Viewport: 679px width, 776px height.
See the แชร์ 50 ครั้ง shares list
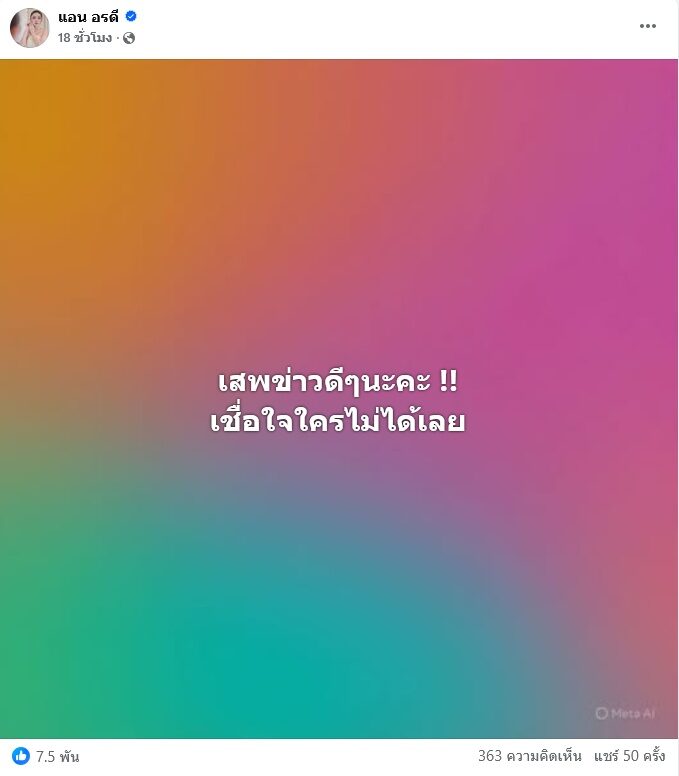[x=631, y=756]
